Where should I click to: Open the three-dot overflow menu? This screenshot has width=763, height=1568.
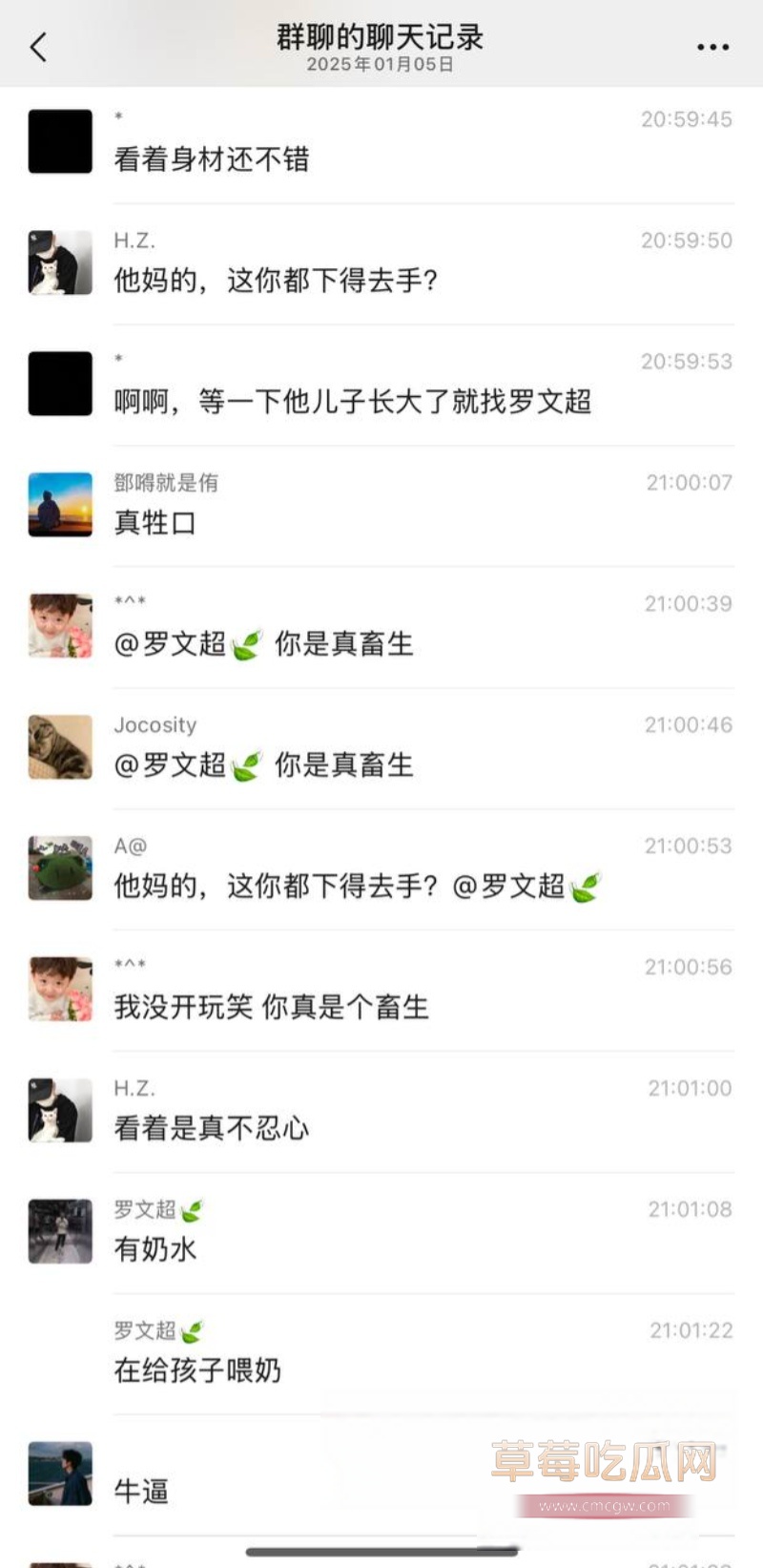pos(712,47)
